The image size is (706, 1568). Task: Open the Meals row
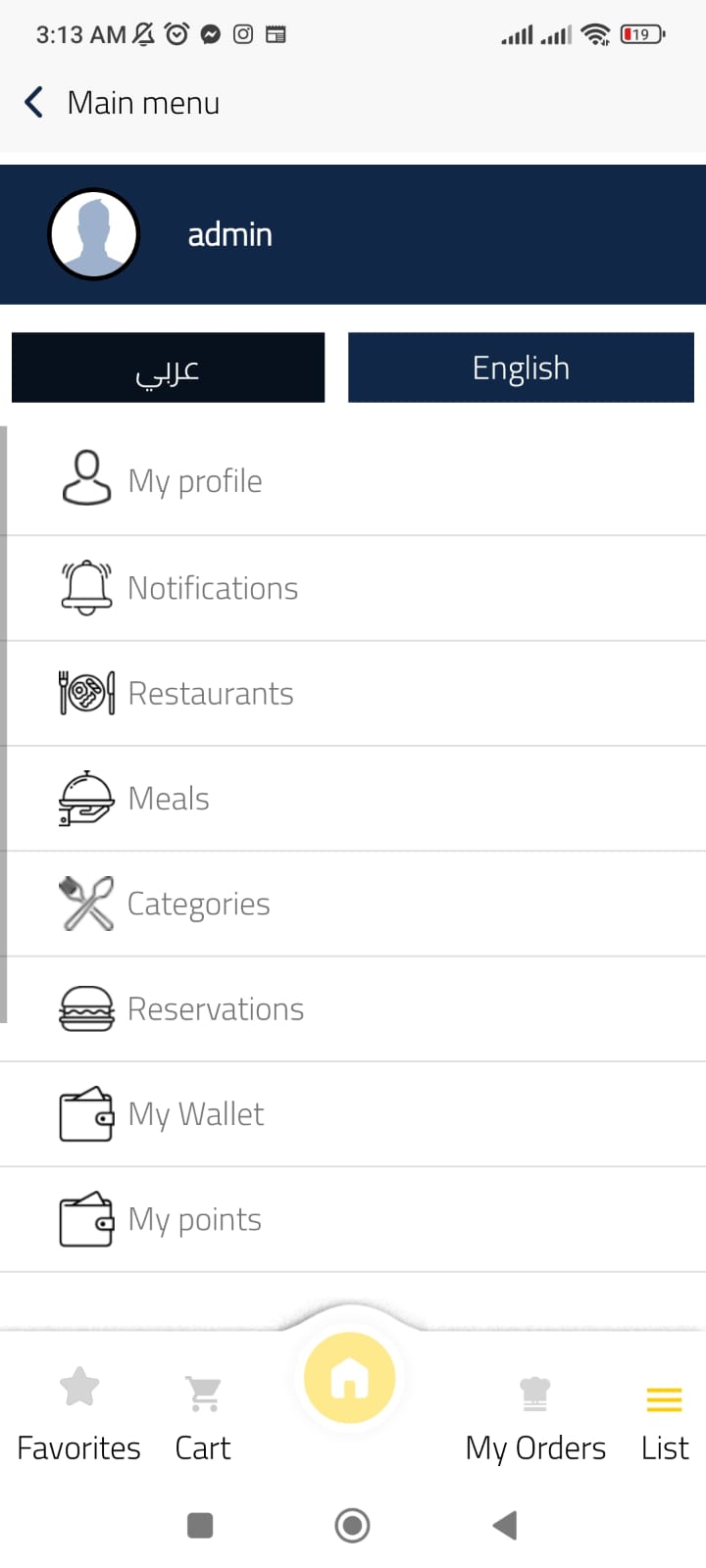pyautogui.click(x=353, y=799)
